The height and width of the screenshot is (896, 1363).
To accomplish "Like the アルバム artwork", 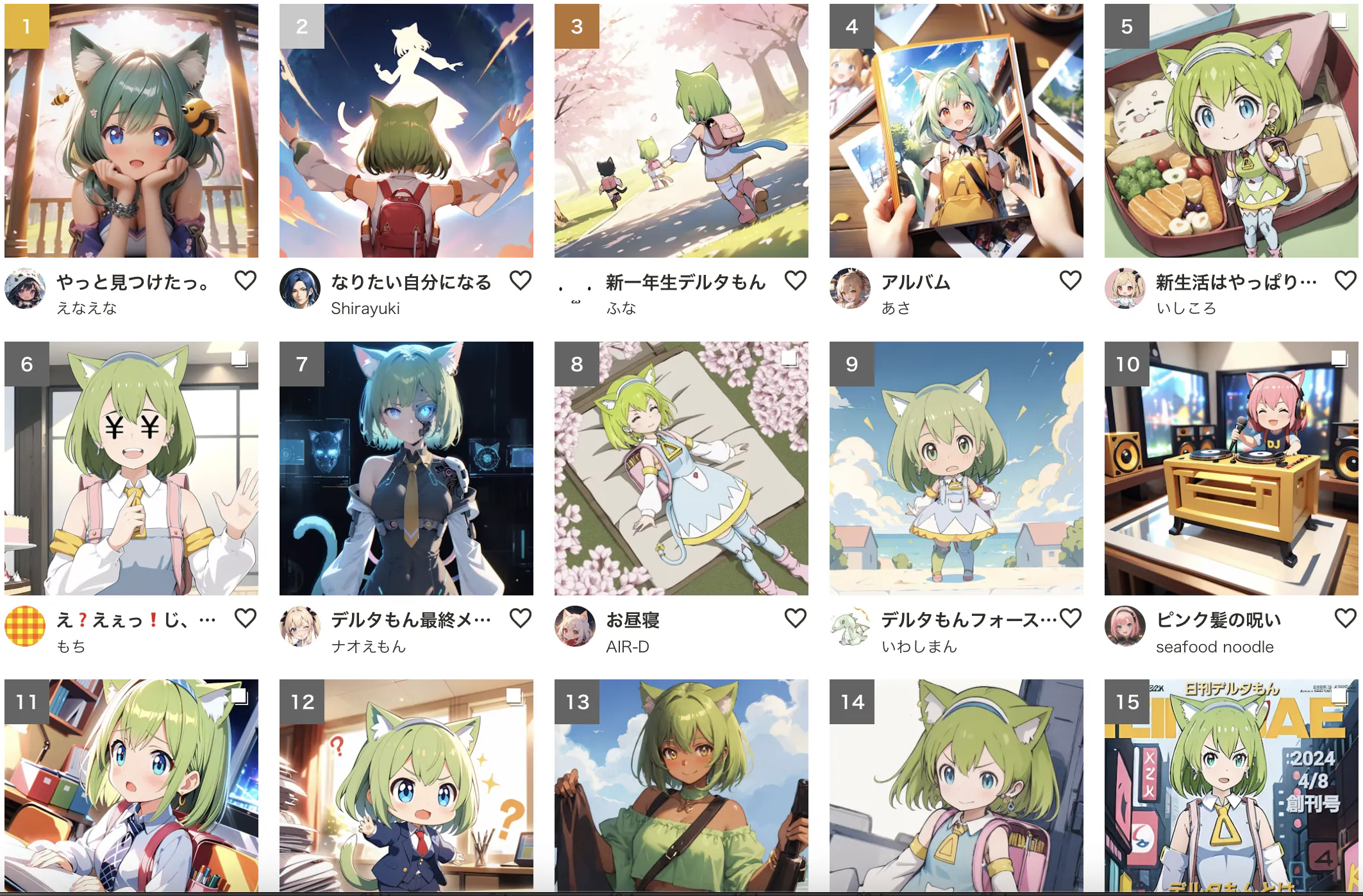I will (x=1070, y=281).
